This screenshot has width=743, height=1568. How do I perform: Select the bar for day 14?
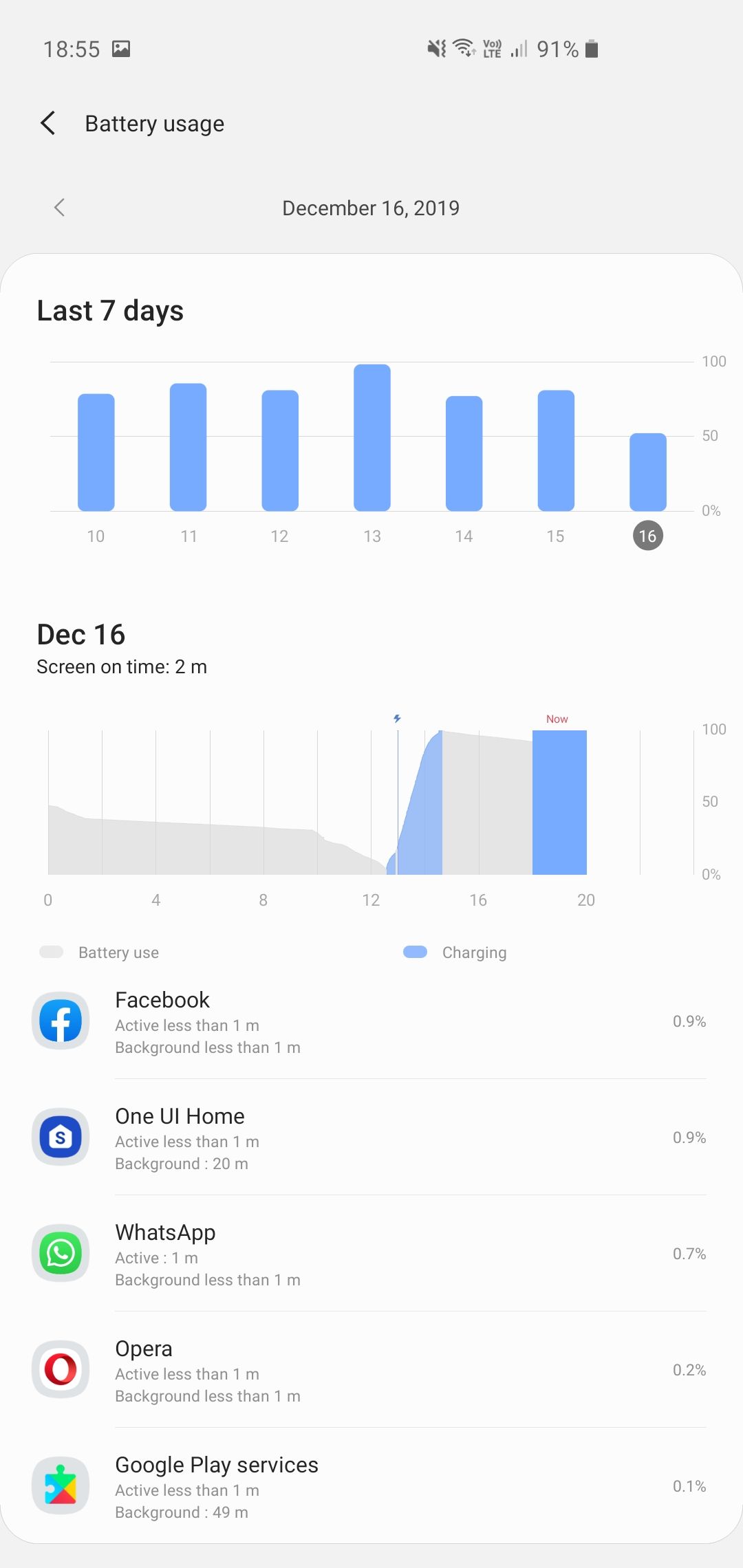coord(464,453)
